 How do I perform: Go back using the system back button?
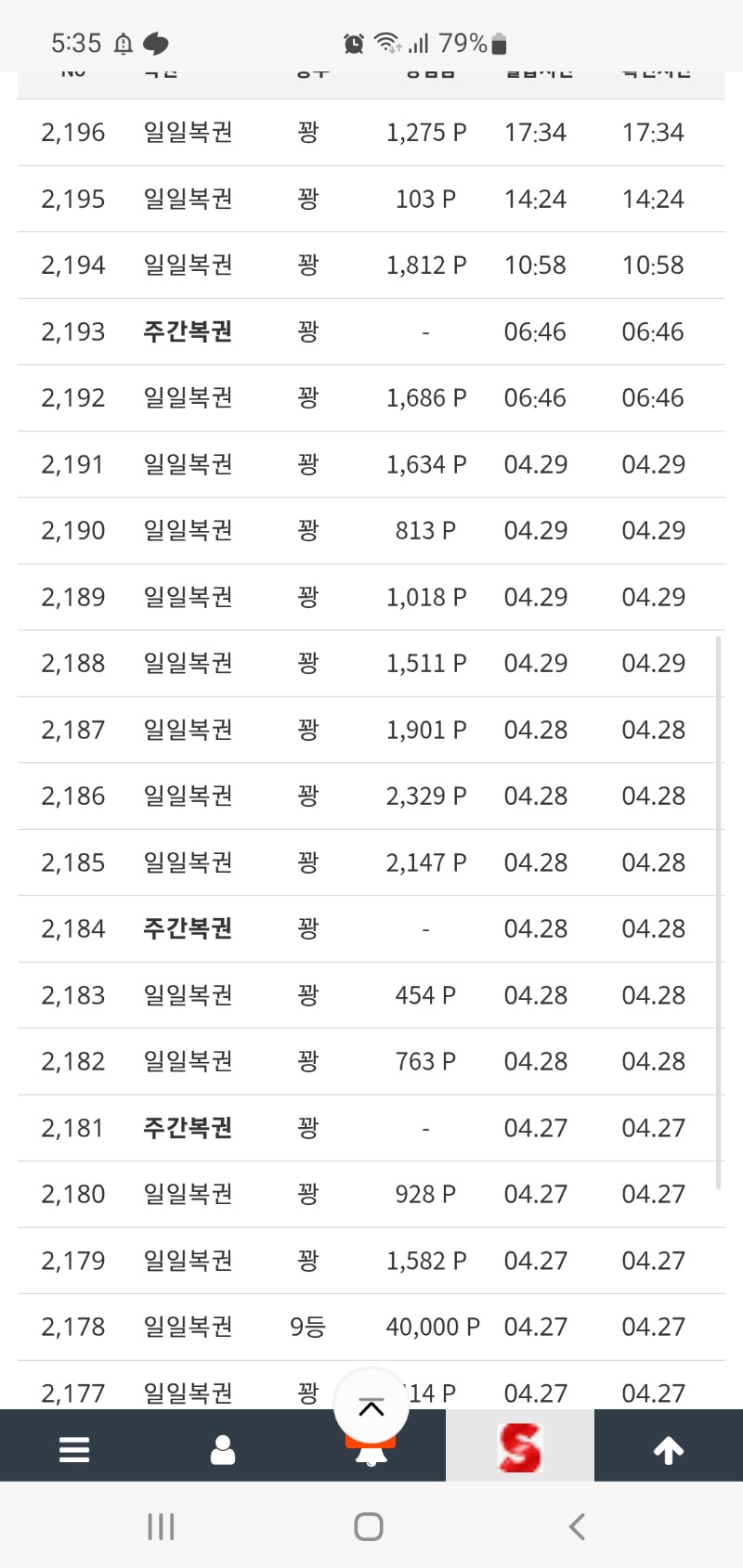point(577,1526)
